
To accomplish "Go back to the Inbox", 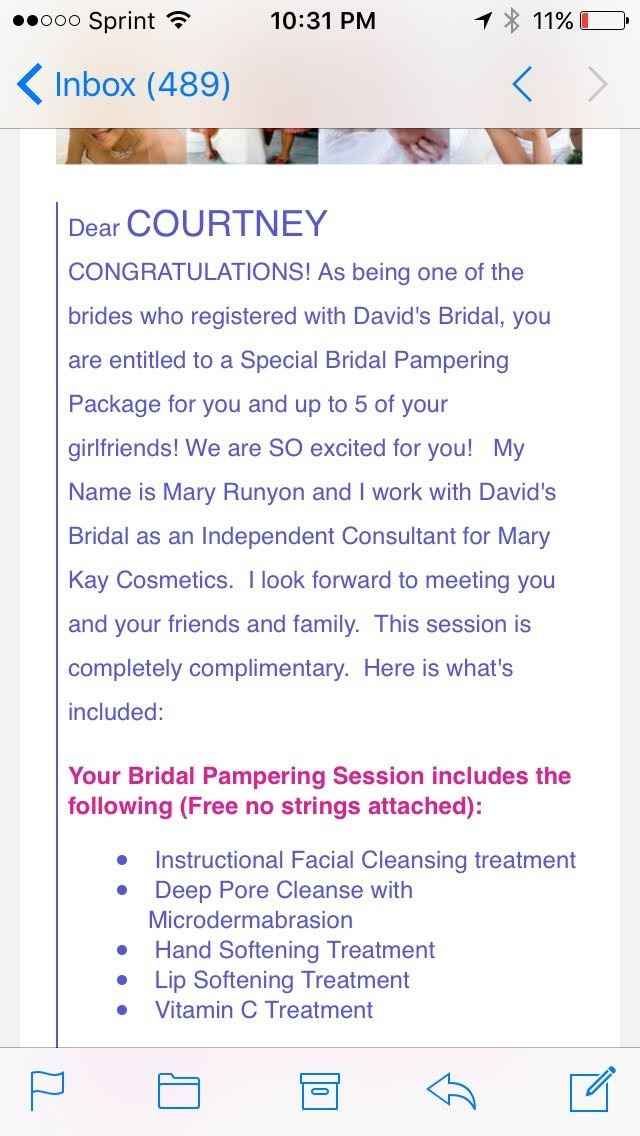I will coord(122,85).
